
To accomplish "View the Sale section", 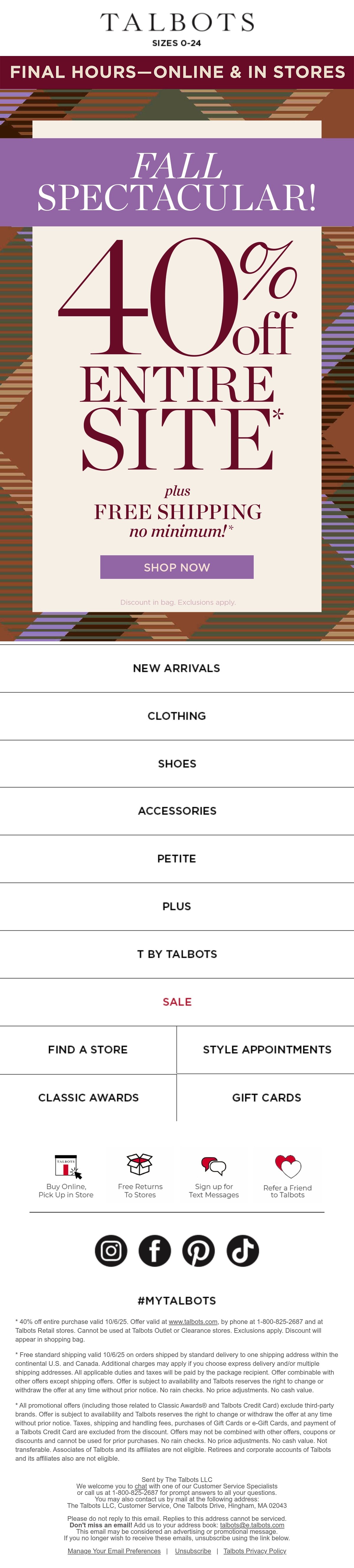I will coord(177,1001).
